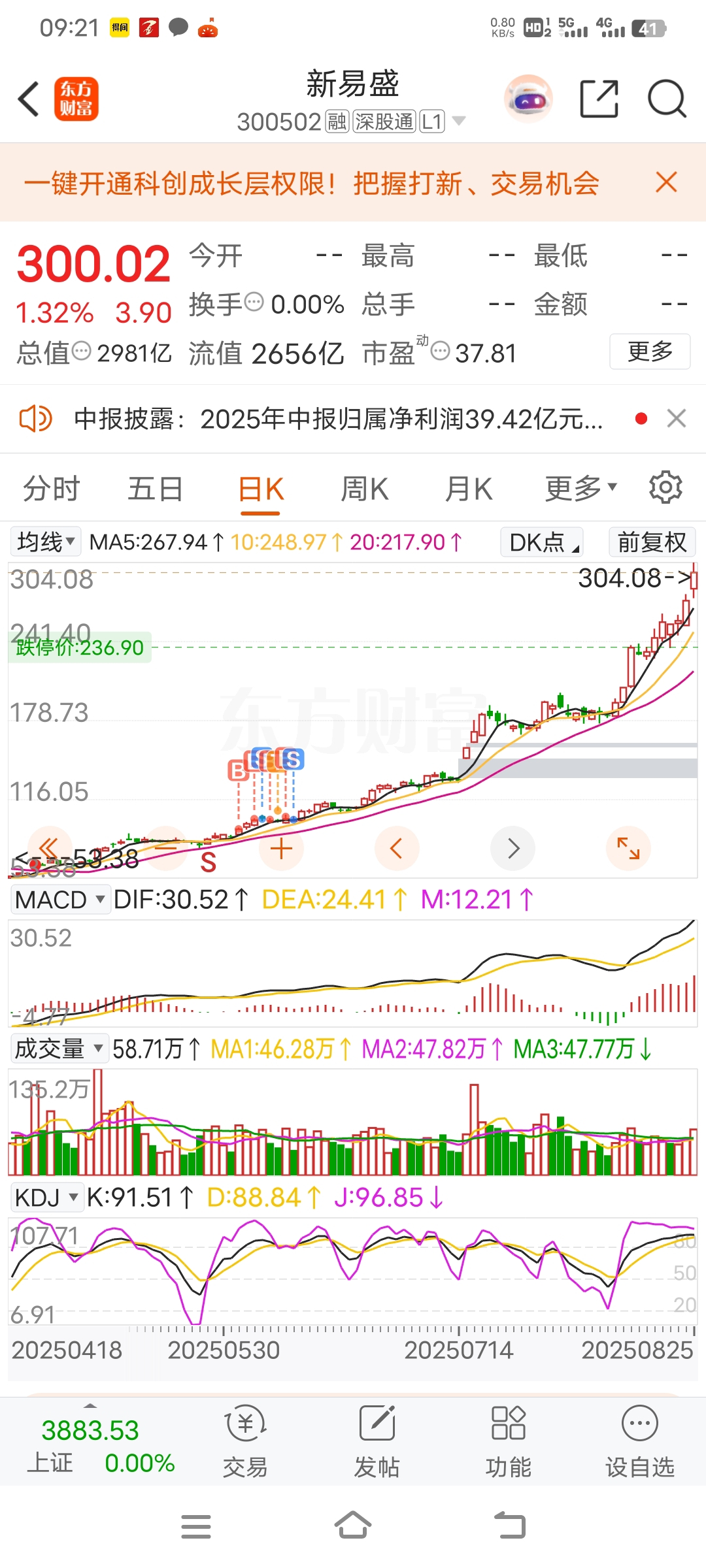Go back using the top-left arrow

click(x=29, y=99)
